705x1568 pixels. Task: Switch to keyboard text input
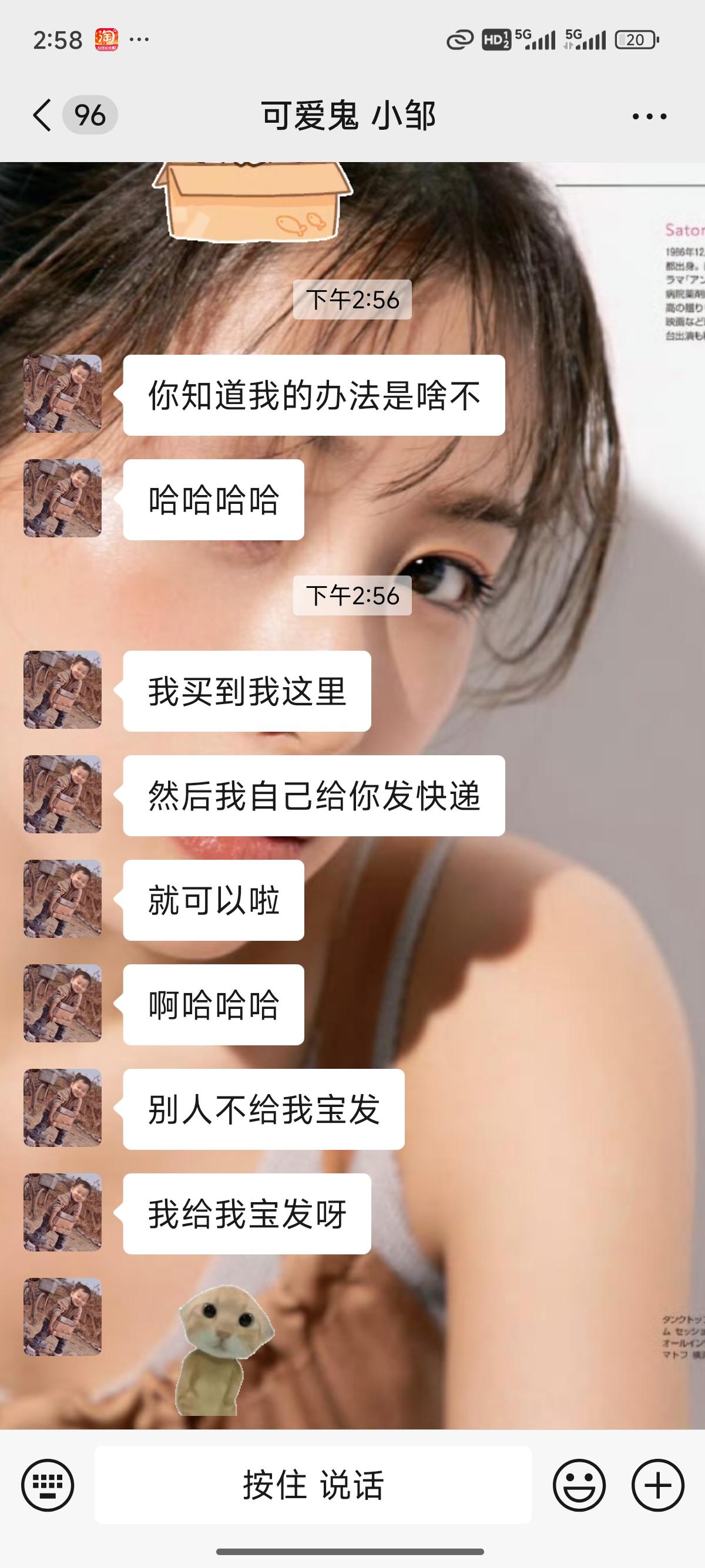tap(48, 1485)
